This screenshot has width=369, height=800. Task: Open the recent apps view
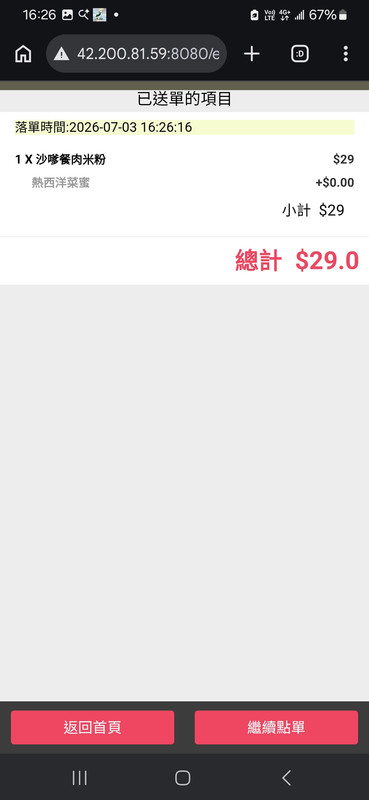click(x=80, y=778)
